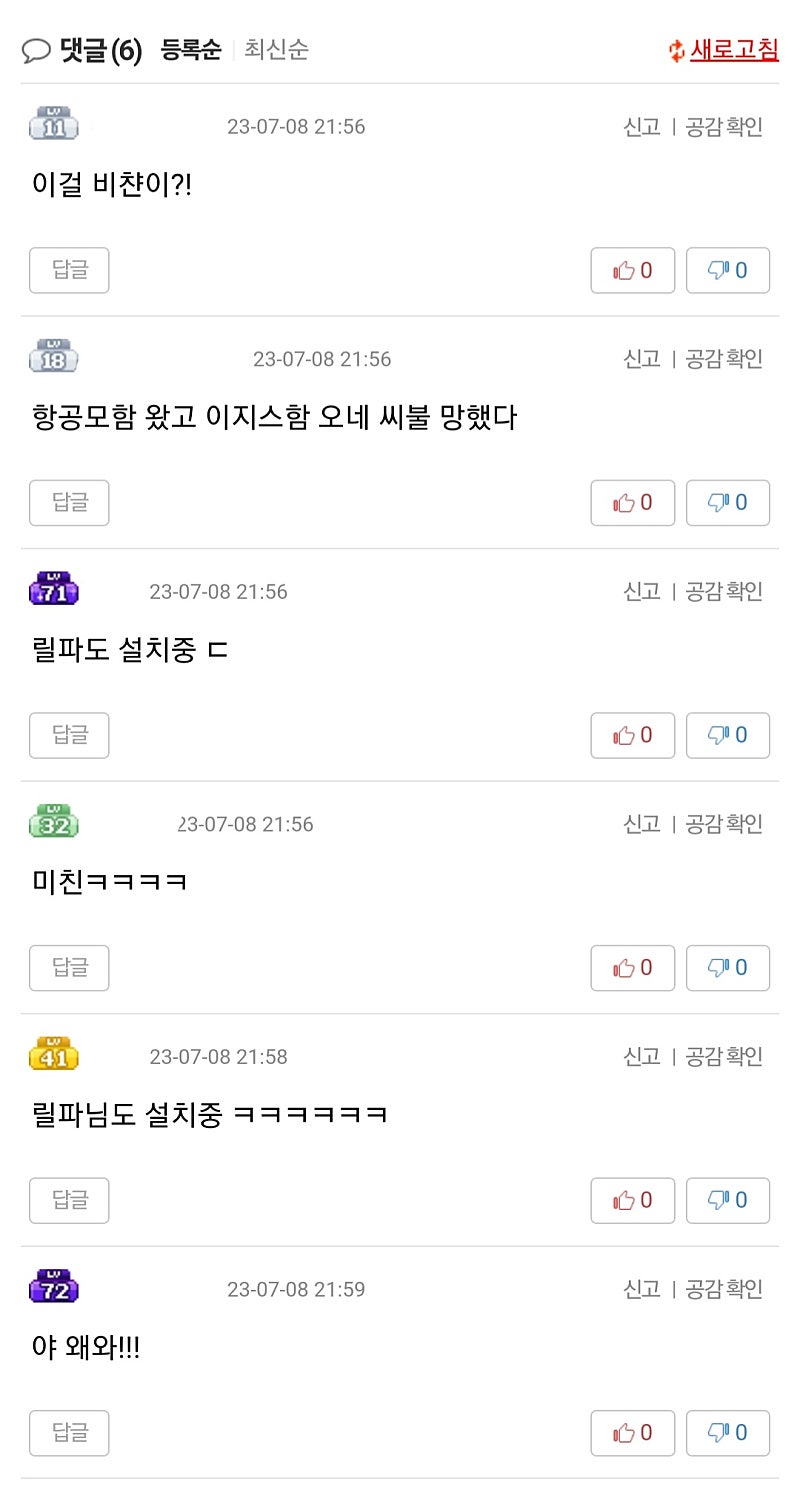Dislike the comment '이걸 비챤이?!'

point(728,270)
